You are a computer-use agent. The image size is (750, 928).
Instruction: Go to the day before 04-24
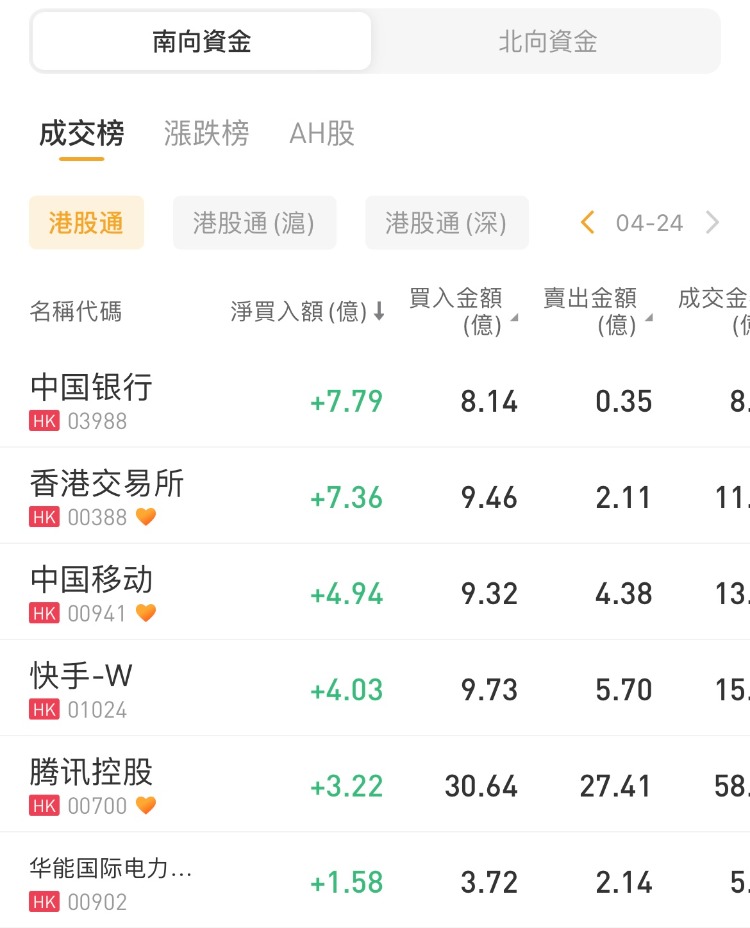[x=588, y=222]
